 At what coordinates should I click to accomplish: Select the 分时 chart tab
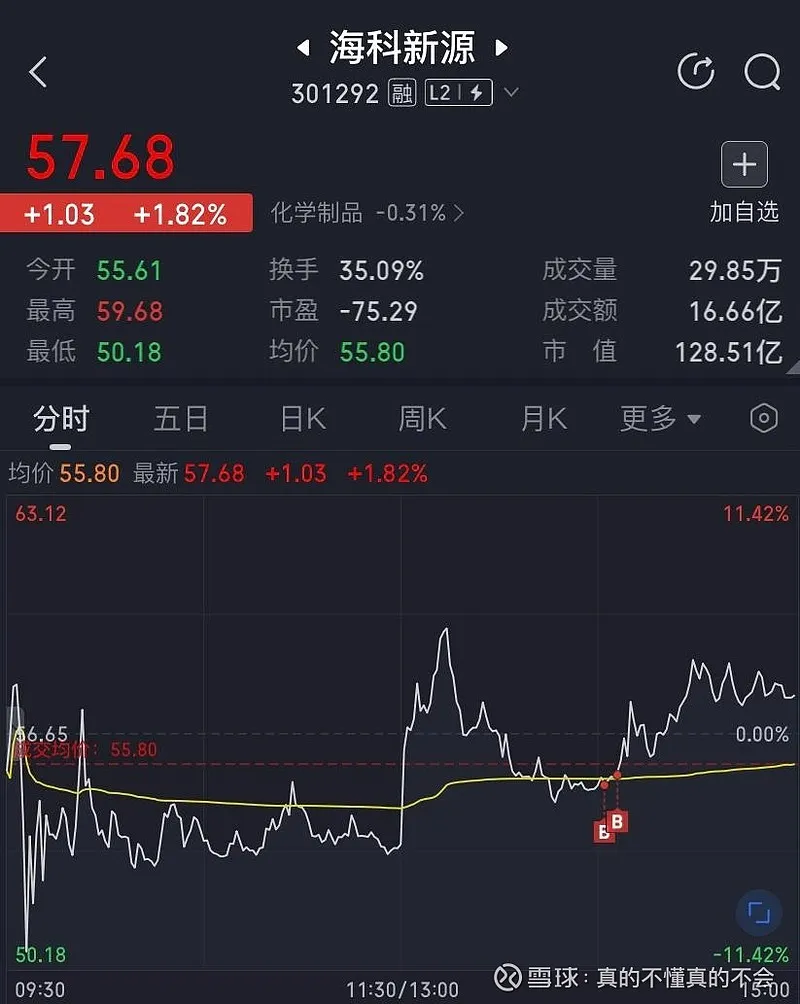pos(61,418)
